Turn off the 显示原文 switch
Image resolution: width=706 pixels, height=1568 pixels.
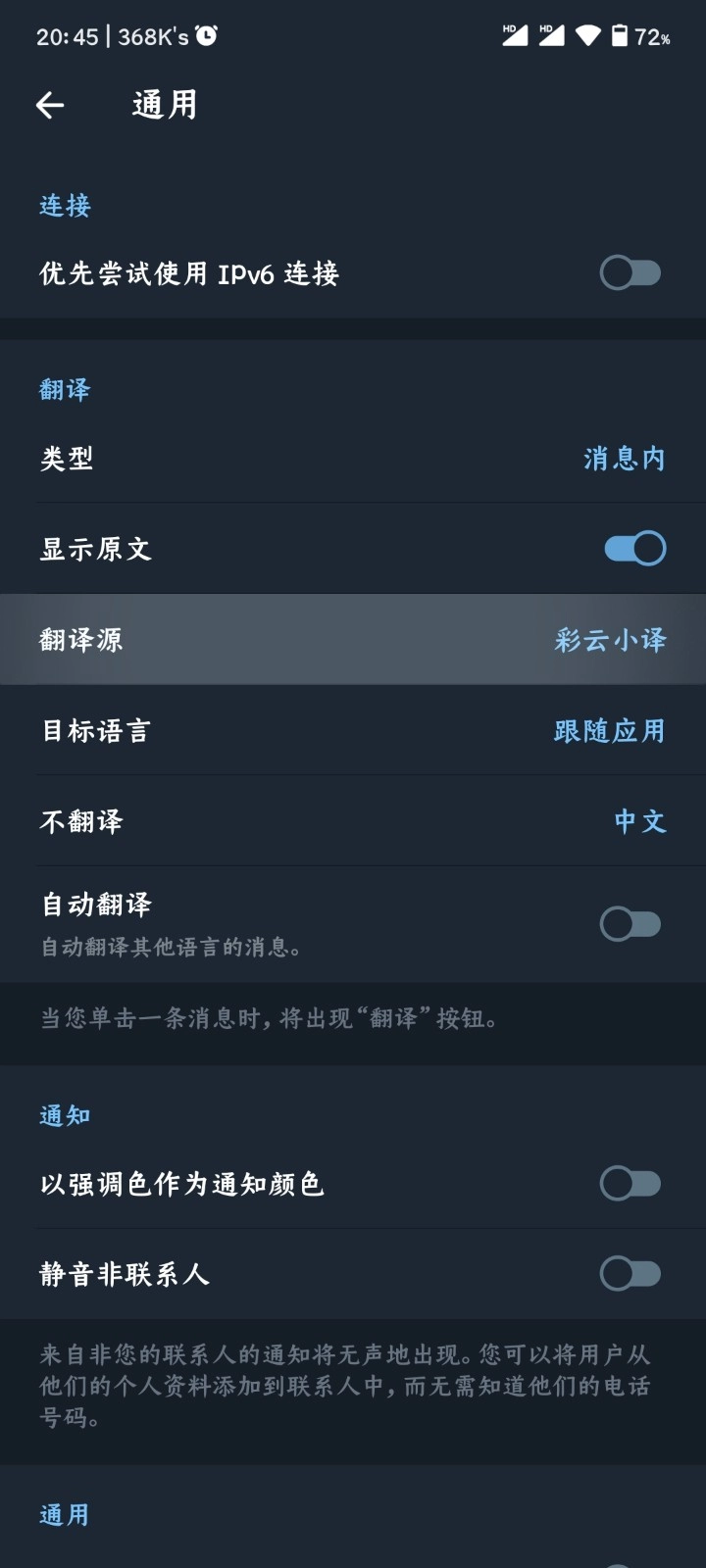point(634,549)
